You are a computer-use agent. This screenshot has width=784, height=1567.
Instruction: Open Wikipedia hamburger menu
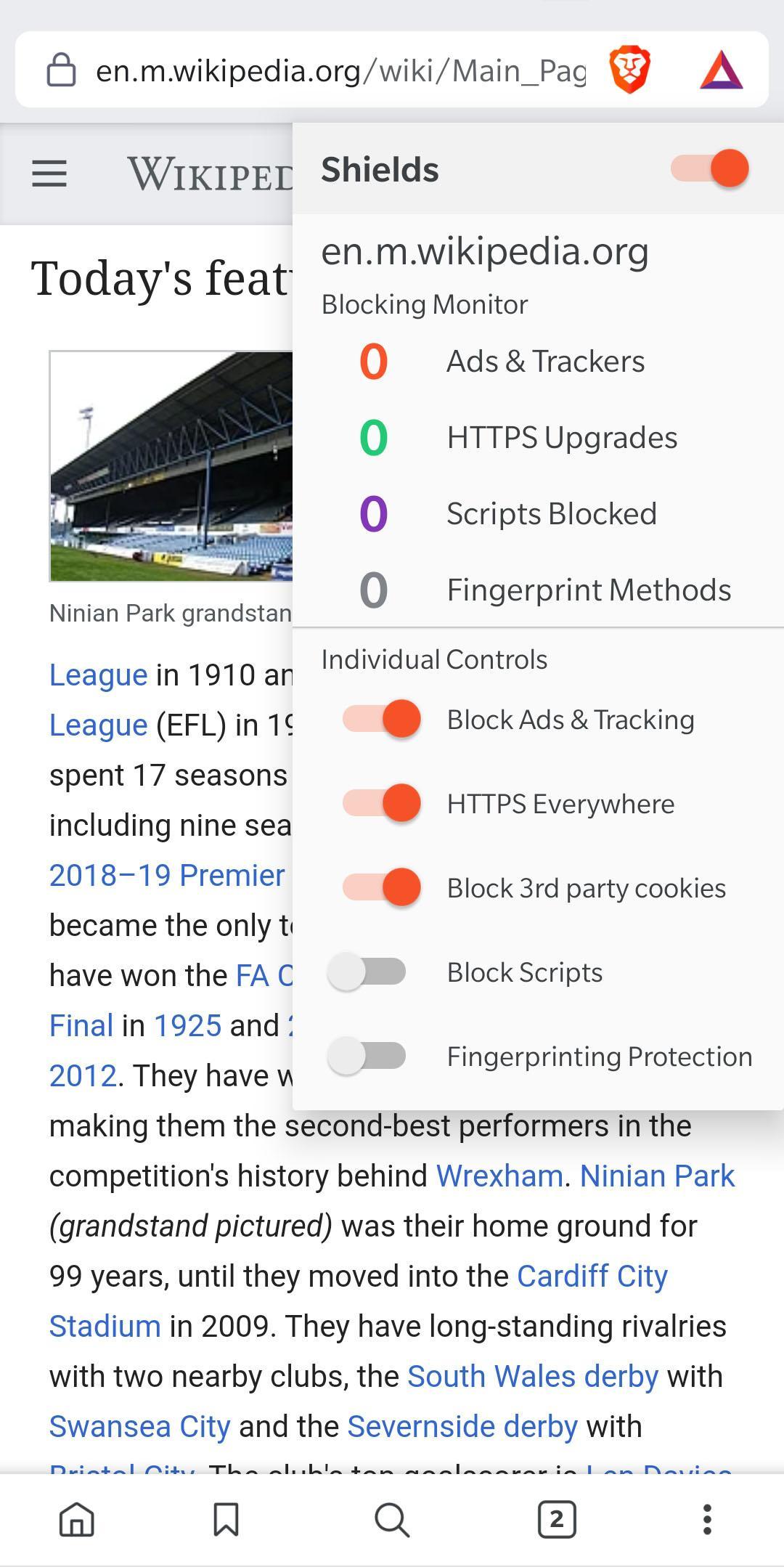[49, 174]
